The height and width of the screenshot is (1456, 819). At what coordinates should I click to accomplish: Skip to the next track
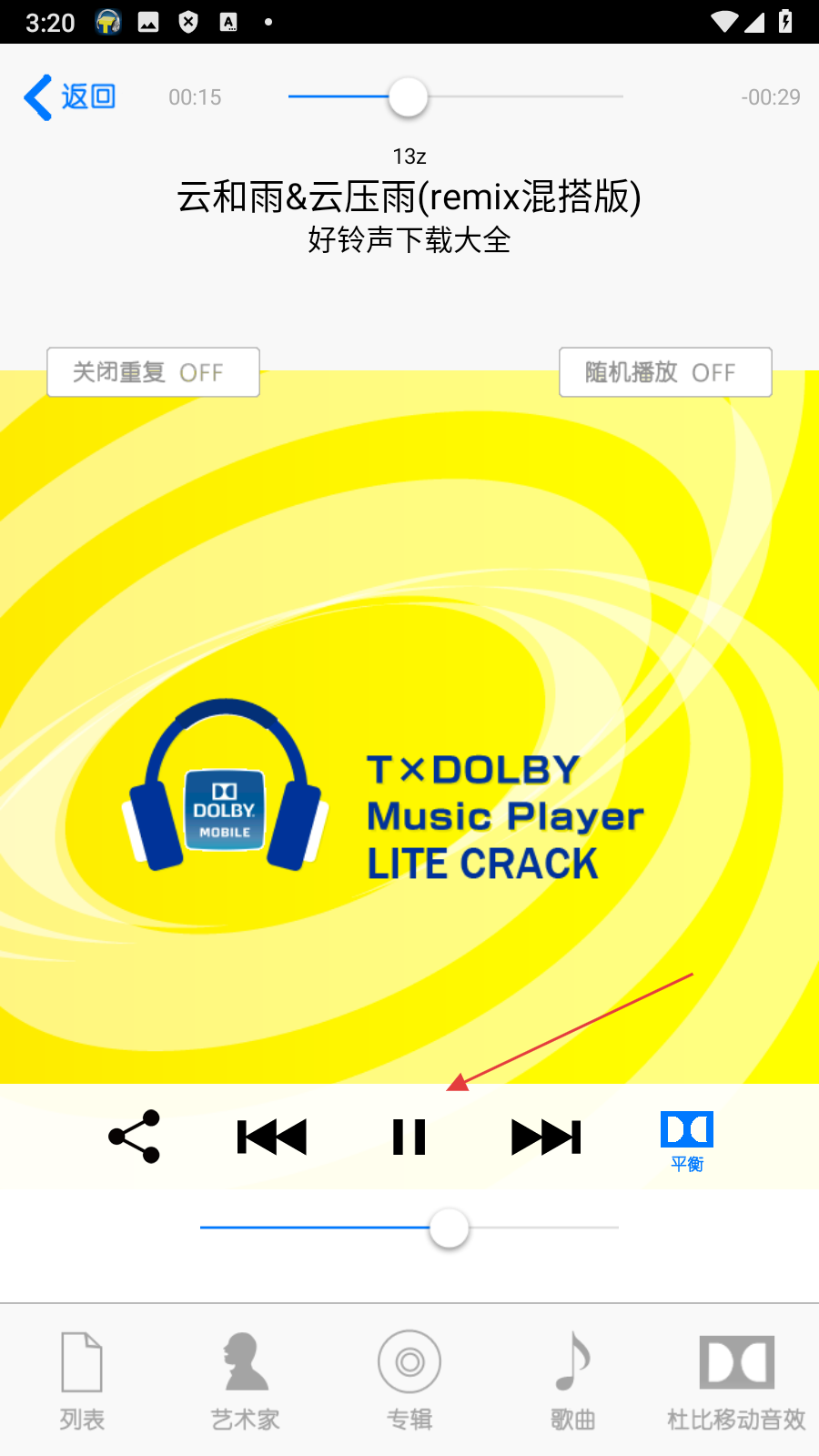coord(546,1137)
